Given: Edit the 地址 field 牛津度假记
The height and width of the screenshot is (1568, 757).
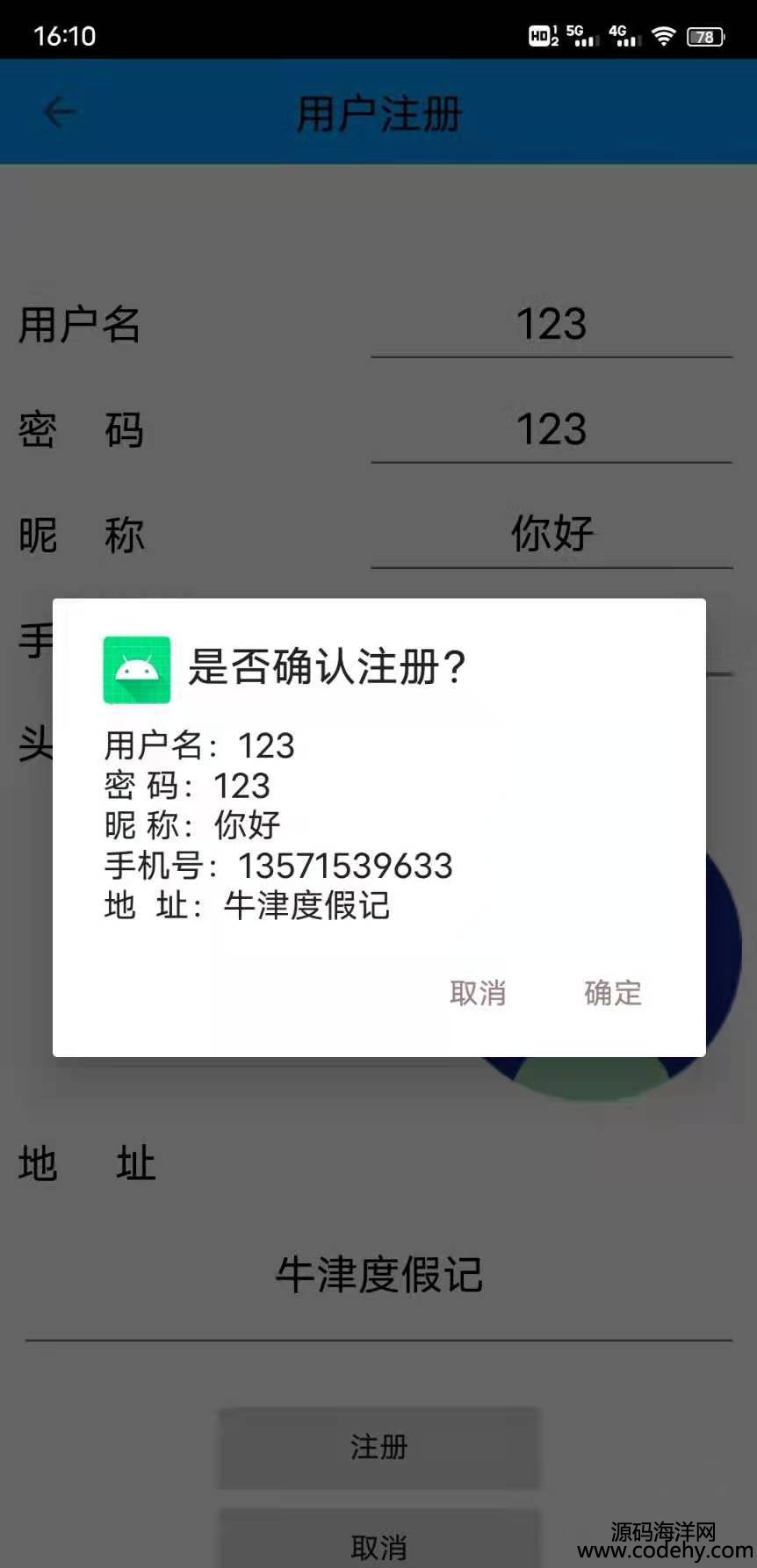Looking at the screenshot, I should pyautogui.click(x=378, y=1276).
